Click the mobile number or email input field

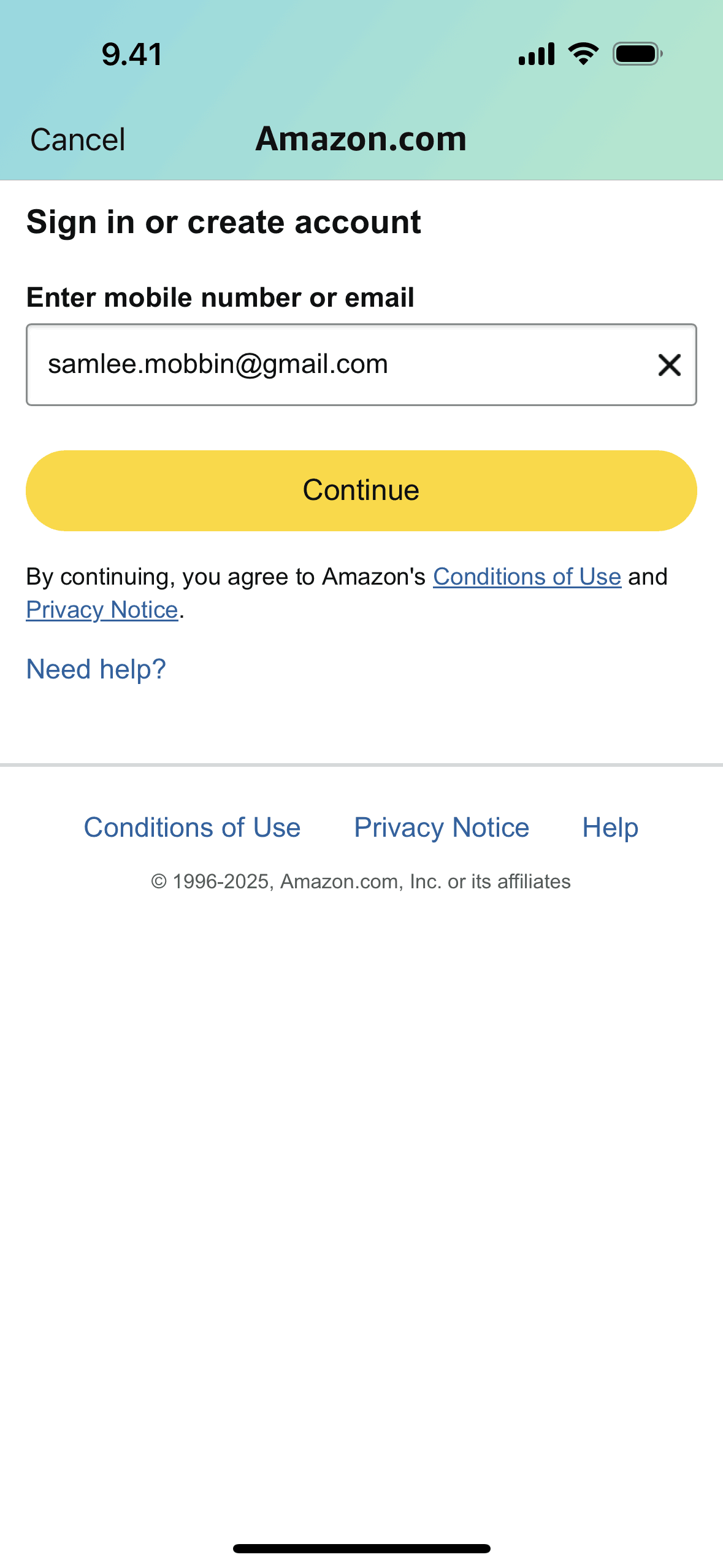click(361, 363)
